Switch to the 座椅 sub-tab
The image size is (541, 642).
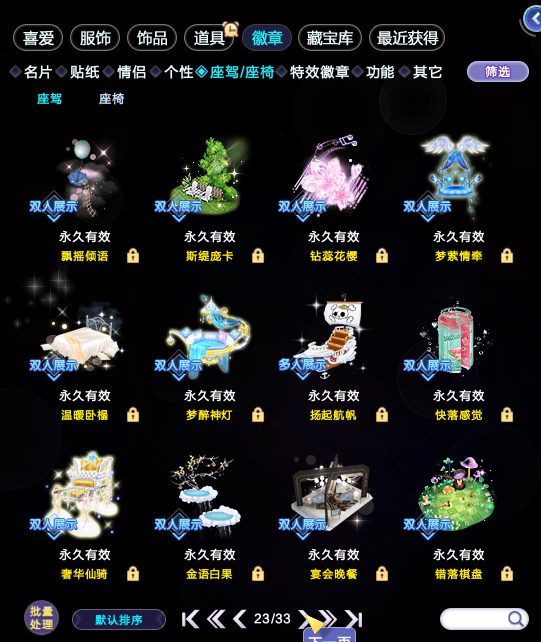pos(111,99)
